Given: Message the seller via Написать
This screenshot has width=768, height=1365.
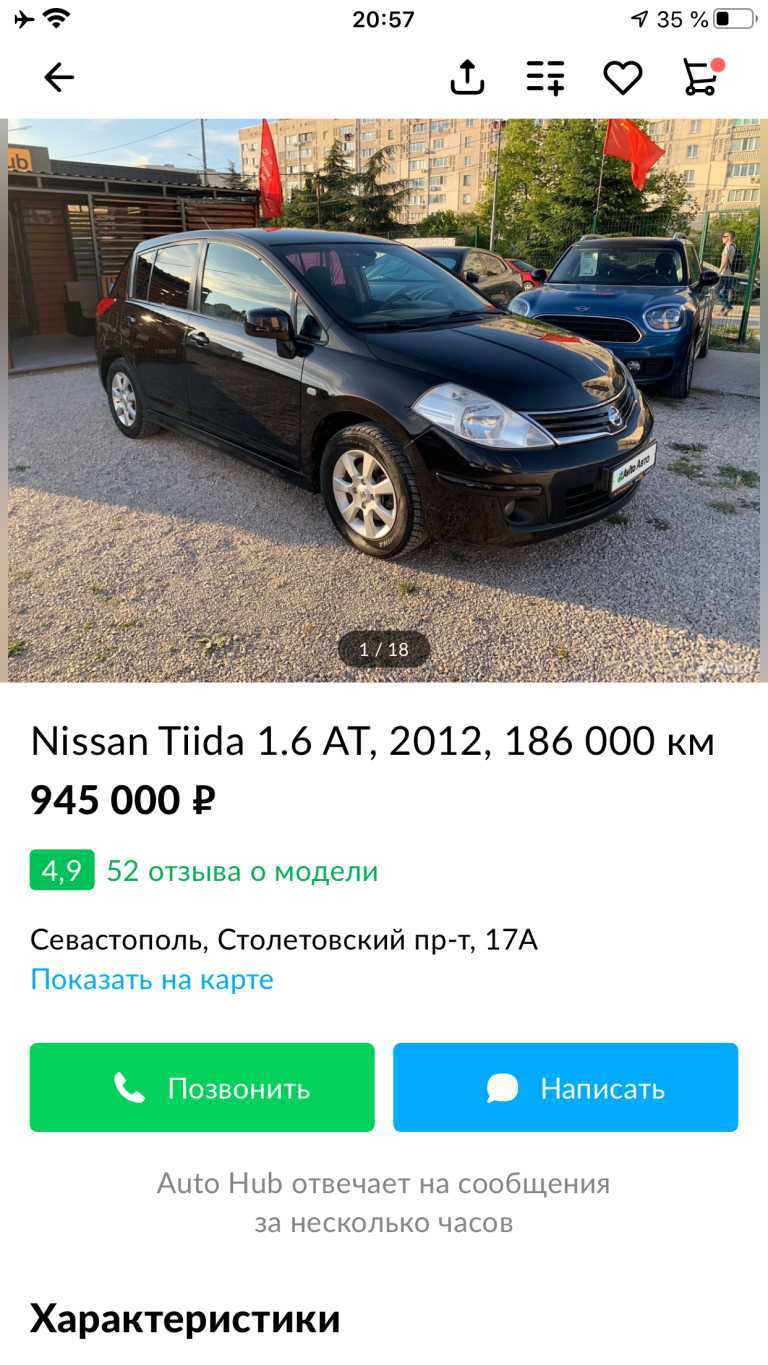Looking at the screenshot, I should tap(565, 1088).
